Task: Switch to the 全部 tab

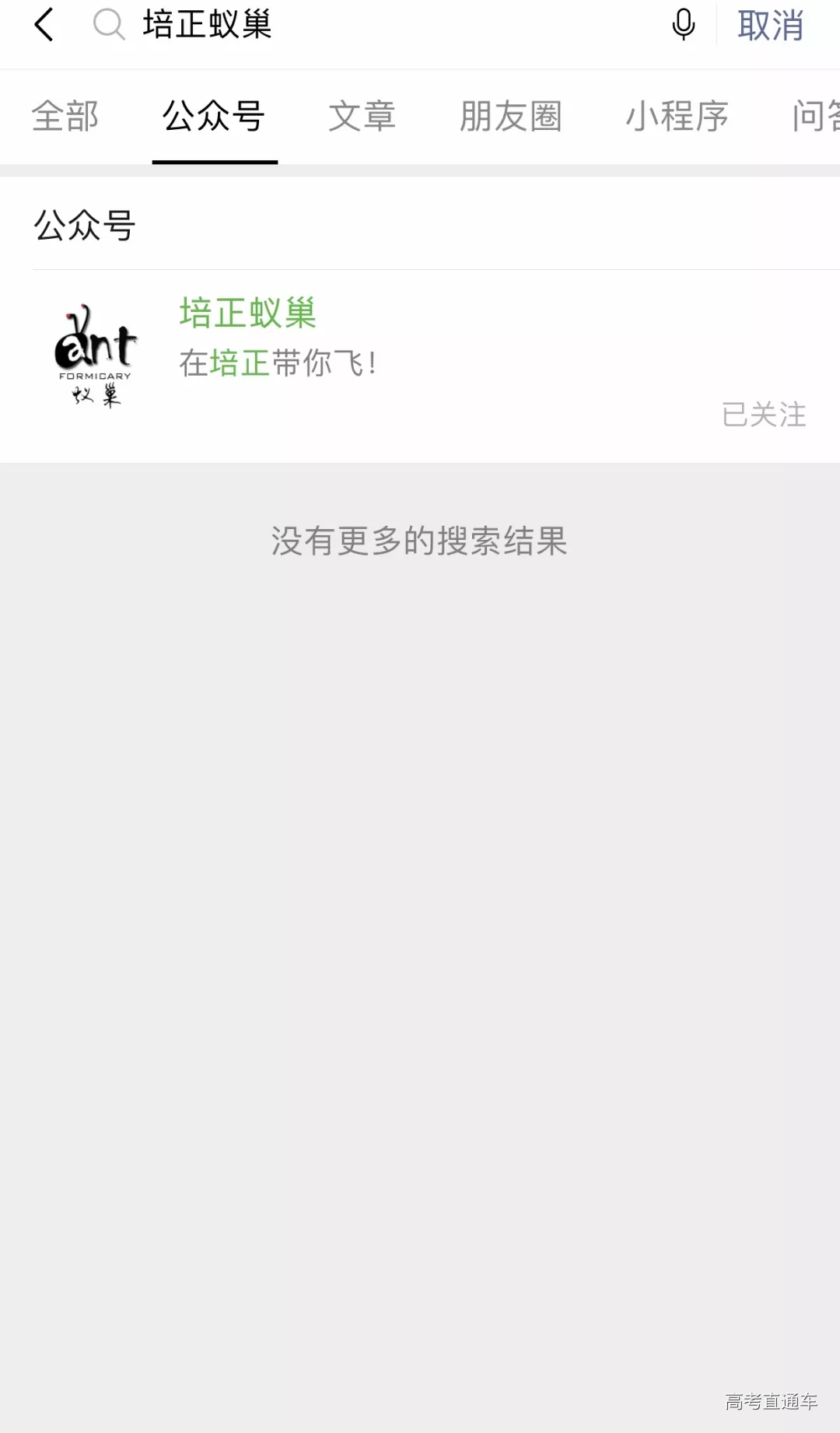Action: 65,117
